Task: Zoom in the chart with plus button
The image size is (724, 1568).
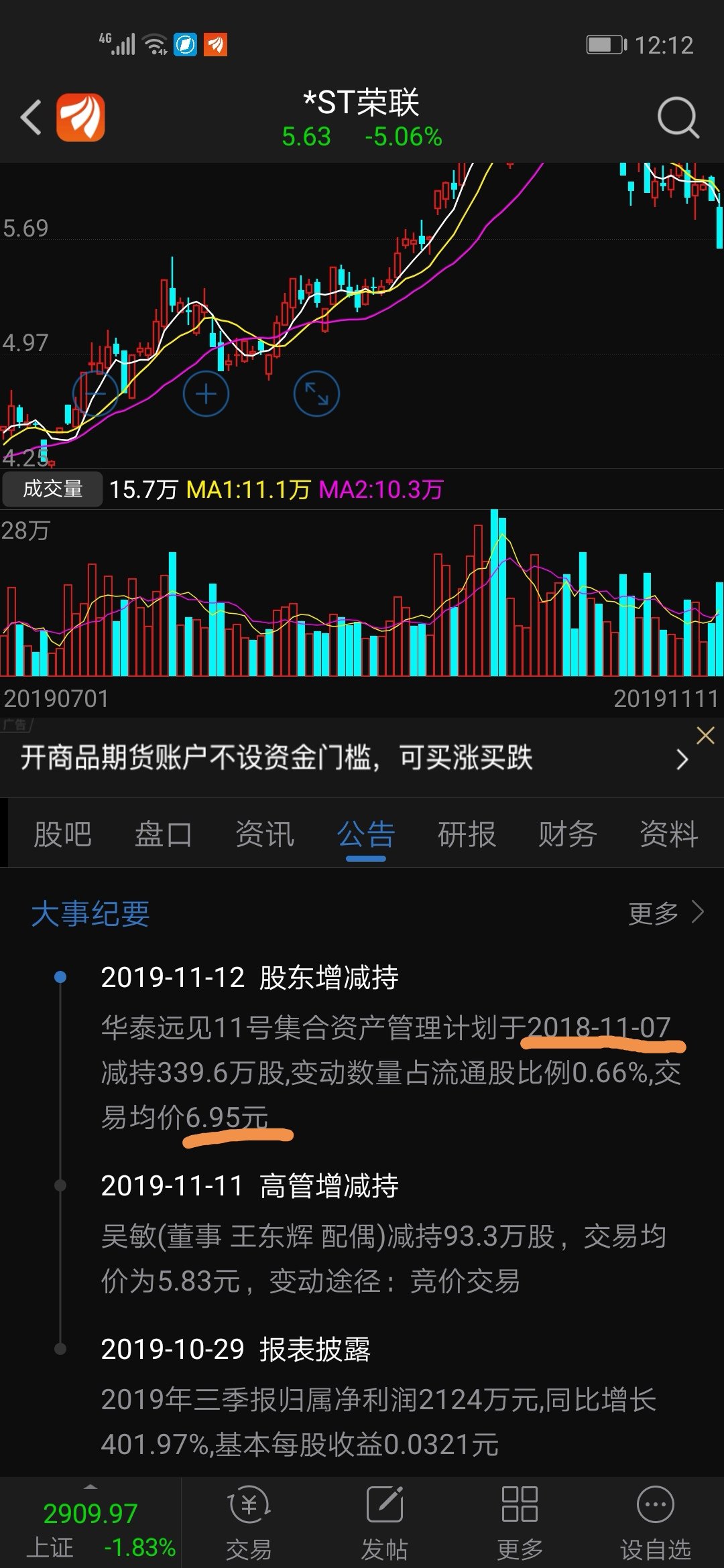Action: tap(206, 393)
